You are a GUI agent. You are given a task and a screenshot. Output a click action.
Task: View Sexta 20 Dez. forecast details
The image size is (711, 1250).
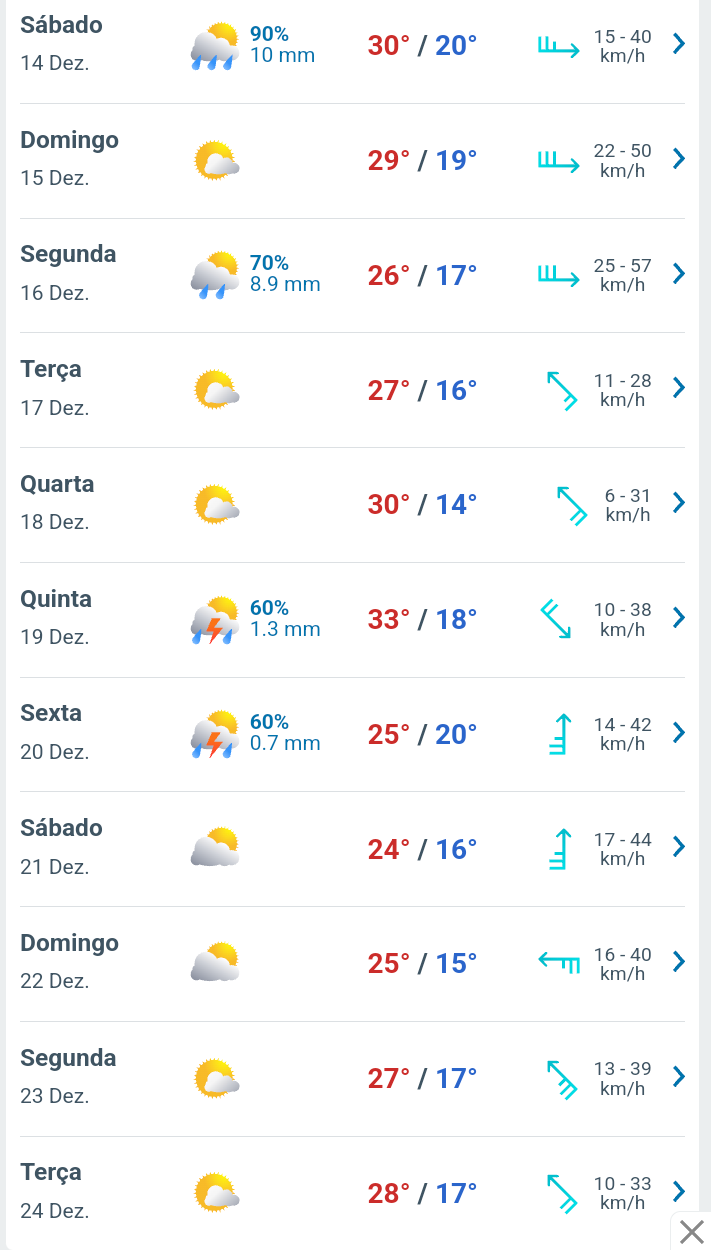tap(352, 734)
